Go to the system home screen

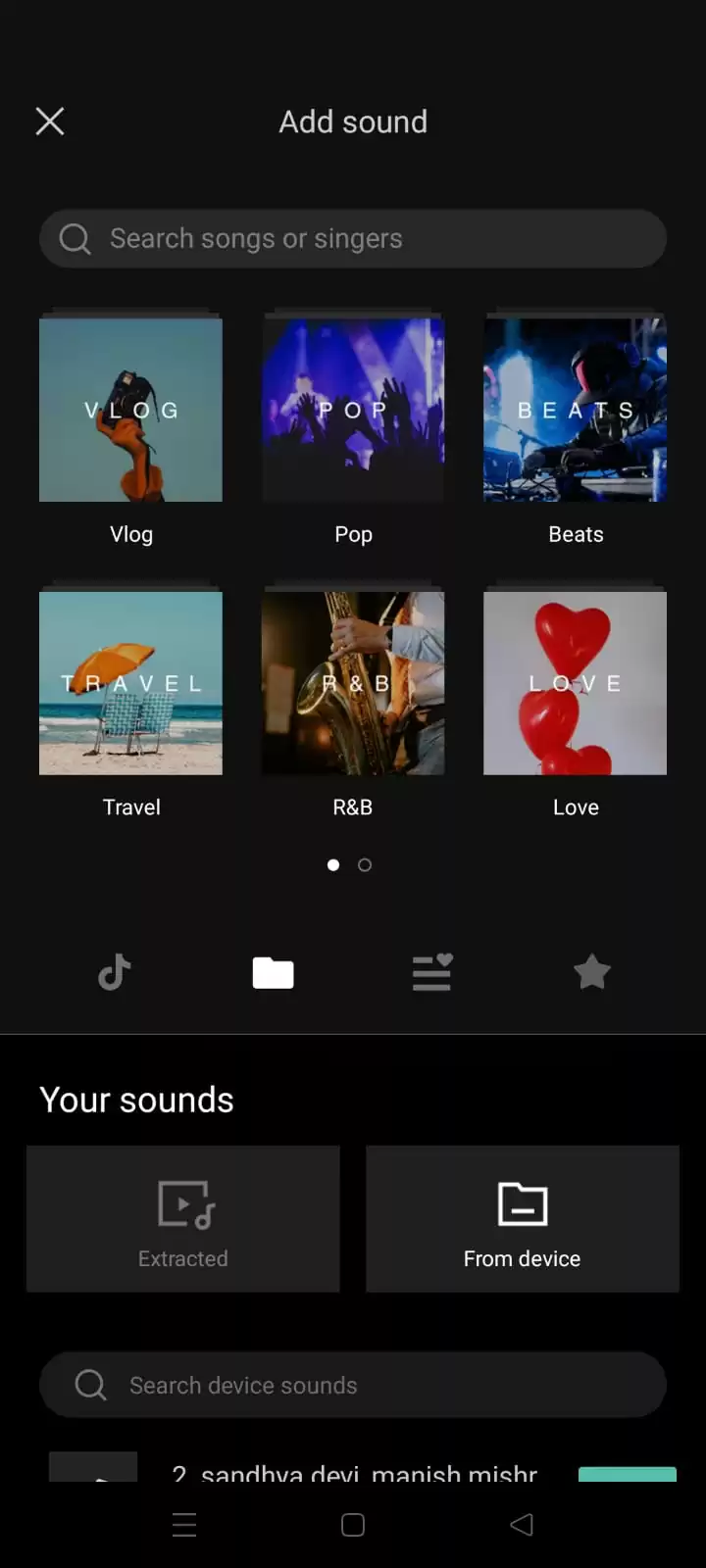pos(353,1524)
